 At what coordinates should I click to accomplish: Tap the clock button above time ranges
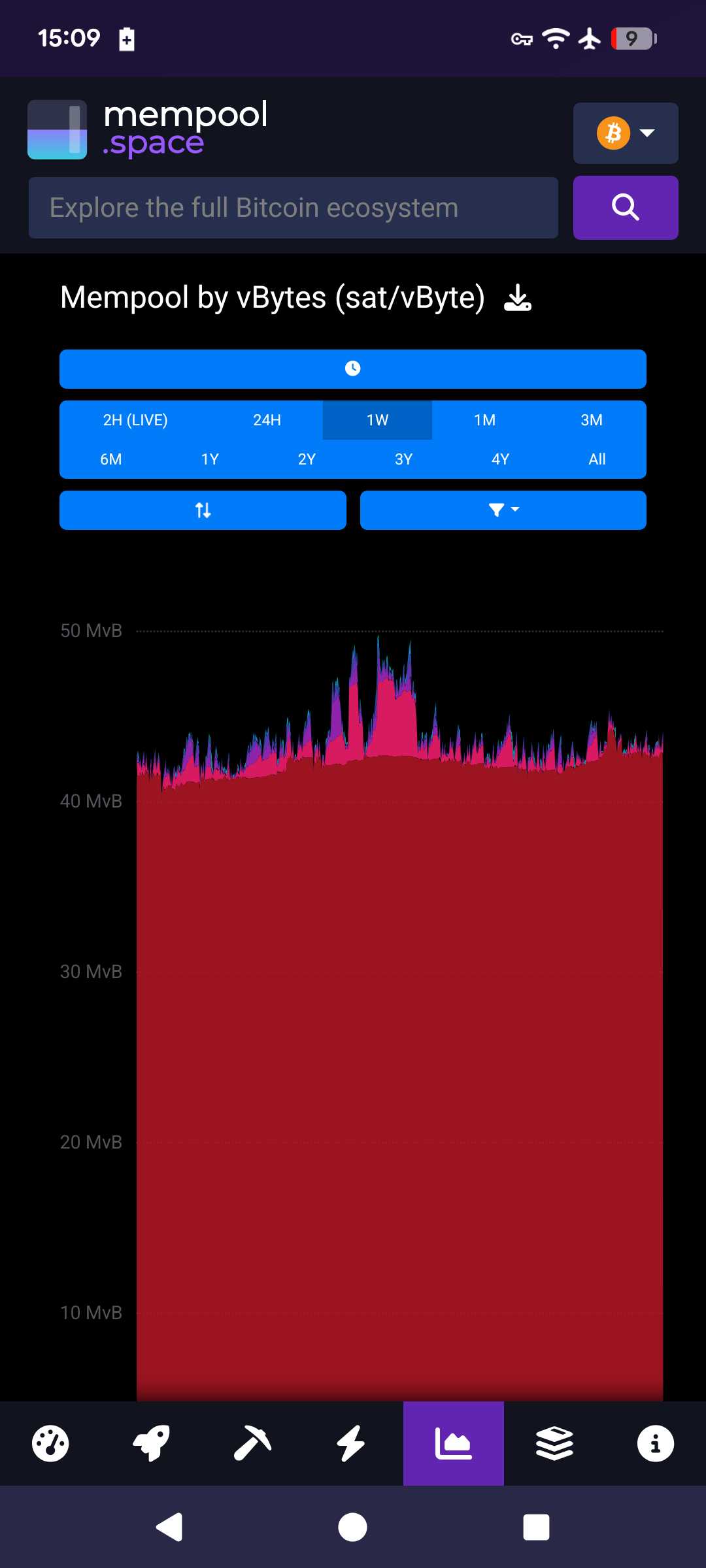[x=353, y=369]
